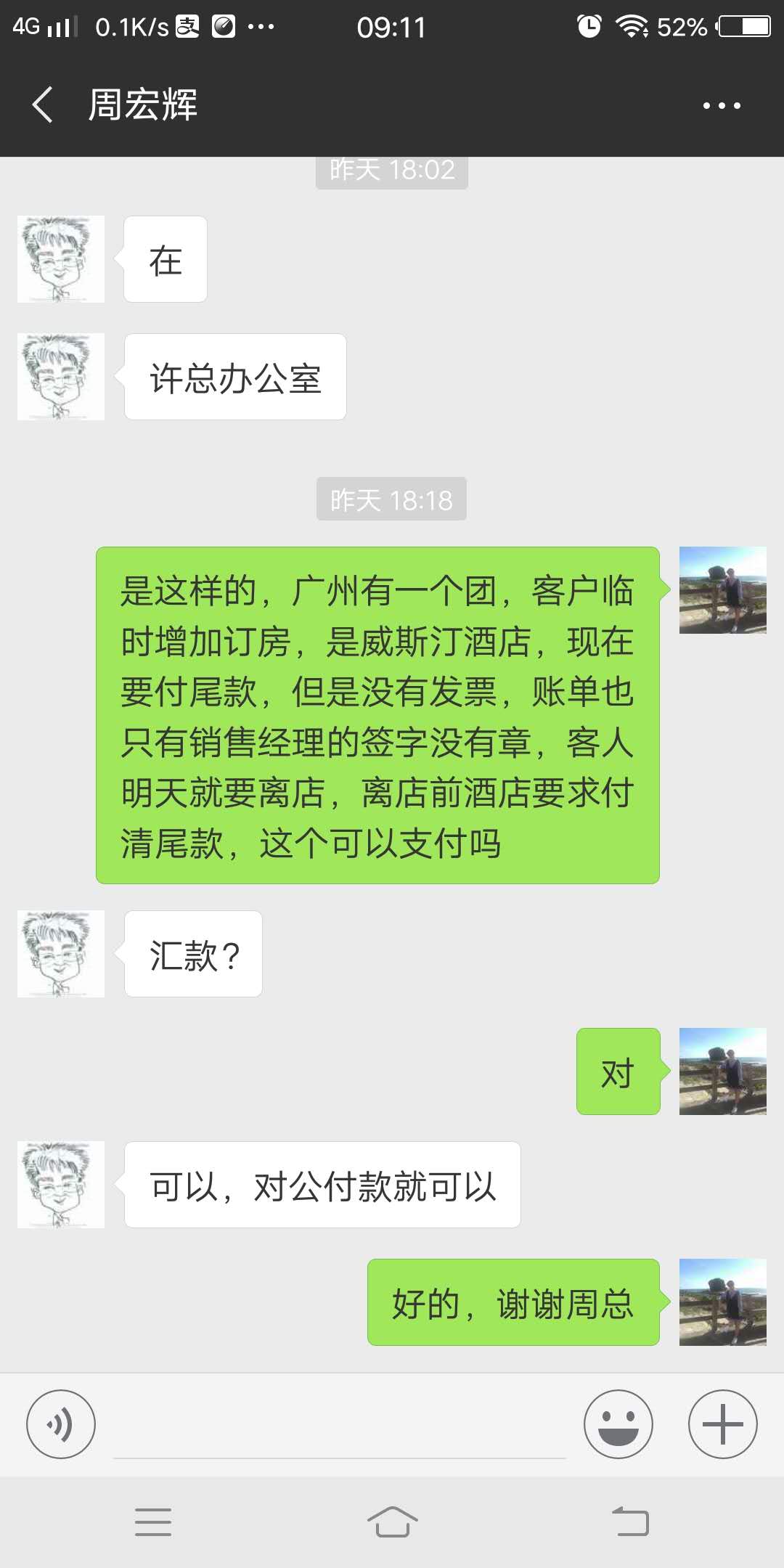This screenshot has height=1568, width=784.
Task: Open the emoji picker
Action: (x=618, y=1424)
